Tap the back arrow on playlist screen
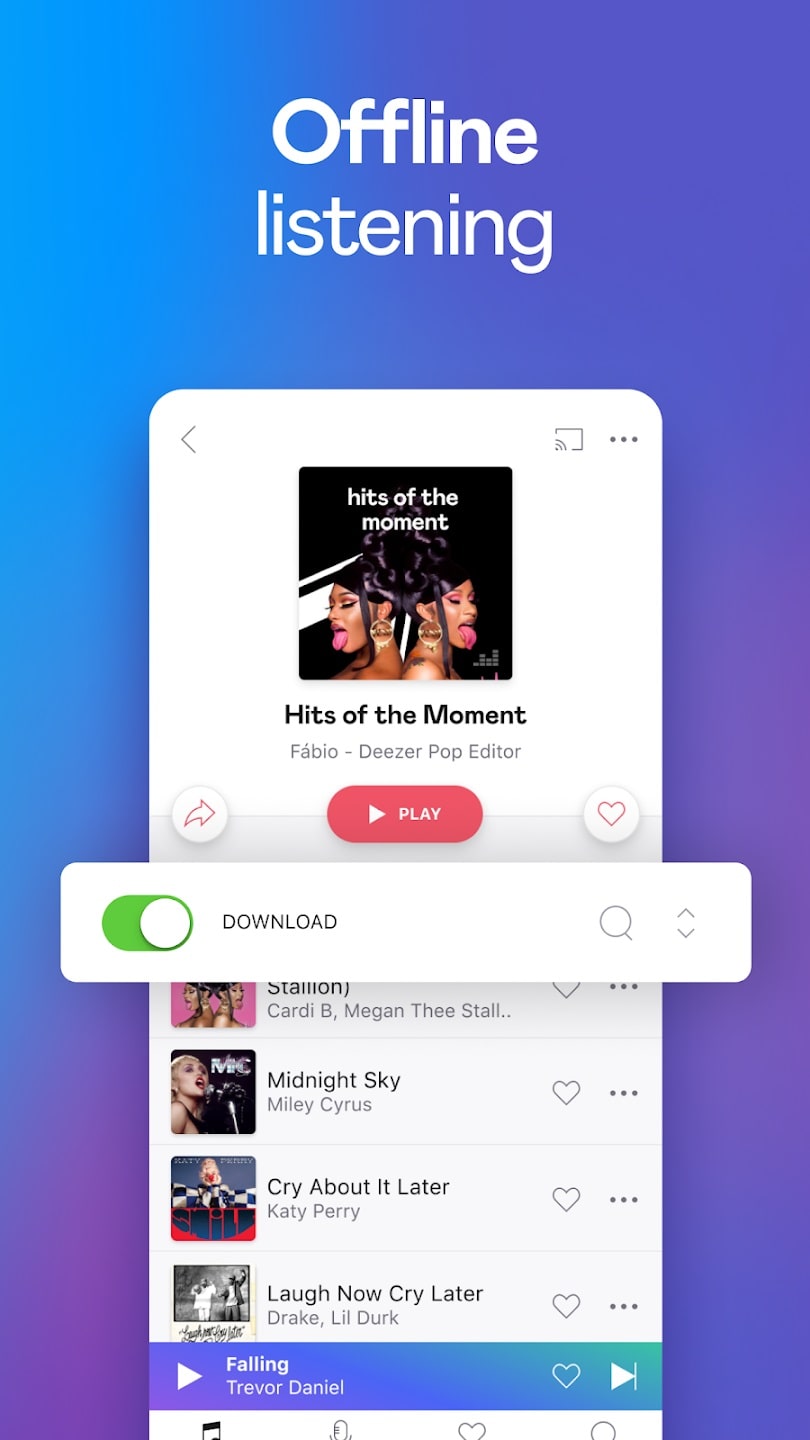The height and width of the screenshot is (1440, 810). pyautogui.click(x=189, y=440)
